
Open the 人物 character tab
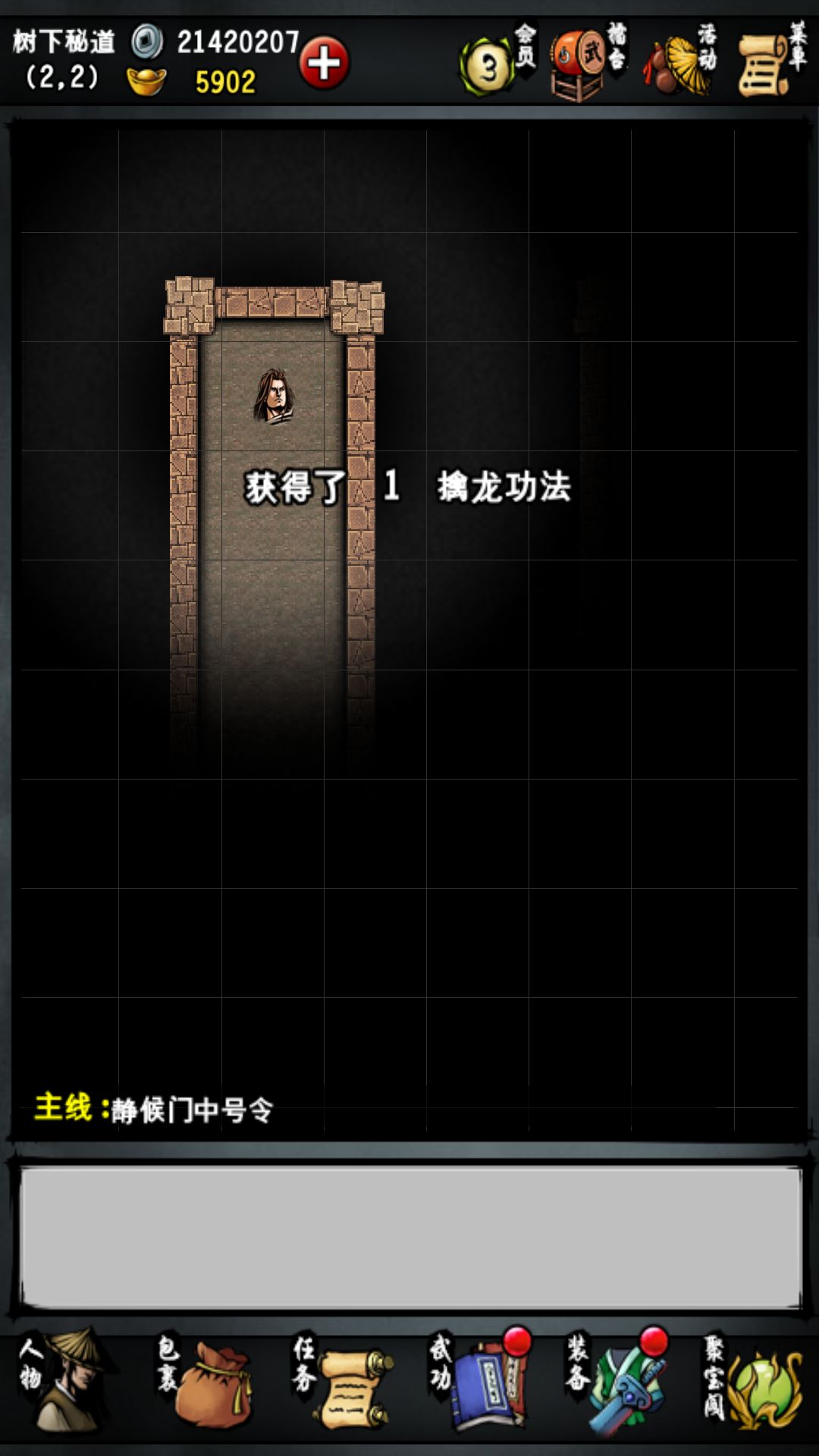tap(67, 1382)
